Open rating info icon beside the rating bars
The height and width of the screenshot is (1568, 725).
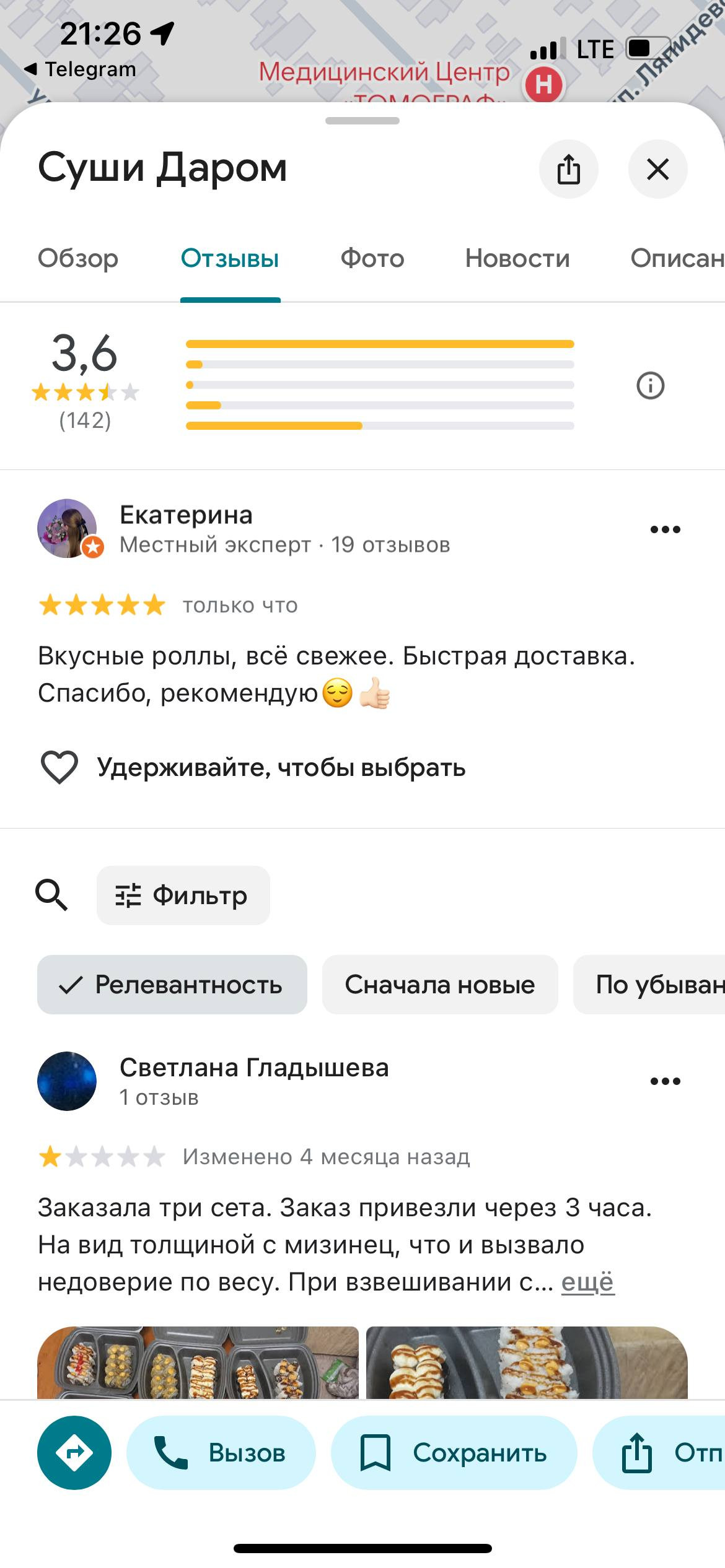[650, 386]
